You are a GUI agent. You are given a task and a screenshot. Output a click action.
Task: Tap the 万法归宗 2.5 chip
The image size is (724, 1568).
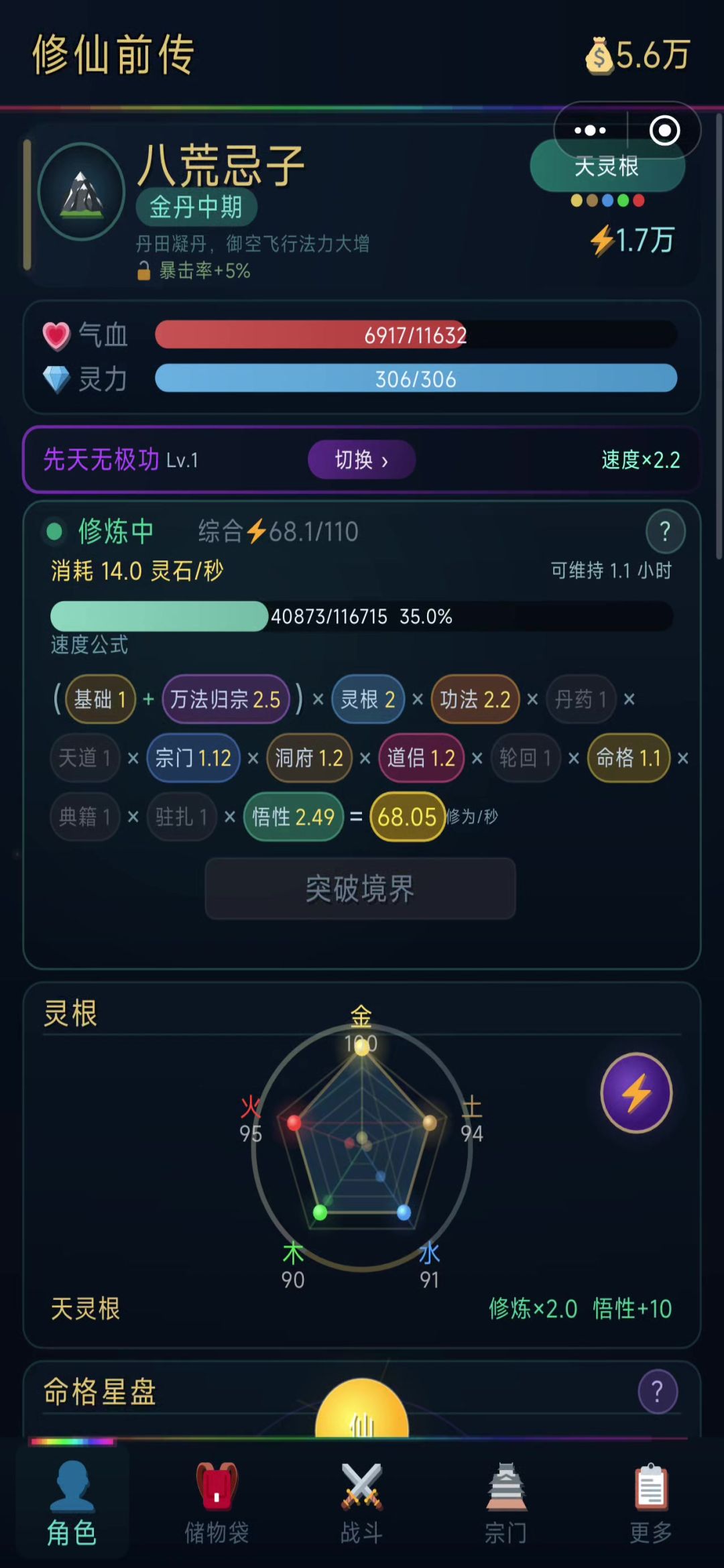pos(225,699)
